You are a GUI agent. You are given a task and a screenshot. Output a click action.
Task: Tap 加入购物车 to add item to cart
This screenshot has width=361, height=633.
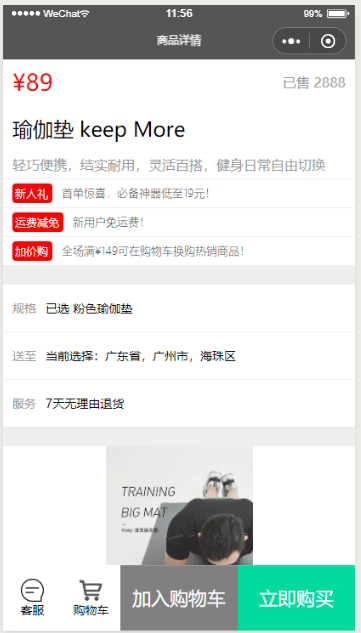tap(179, 598)
